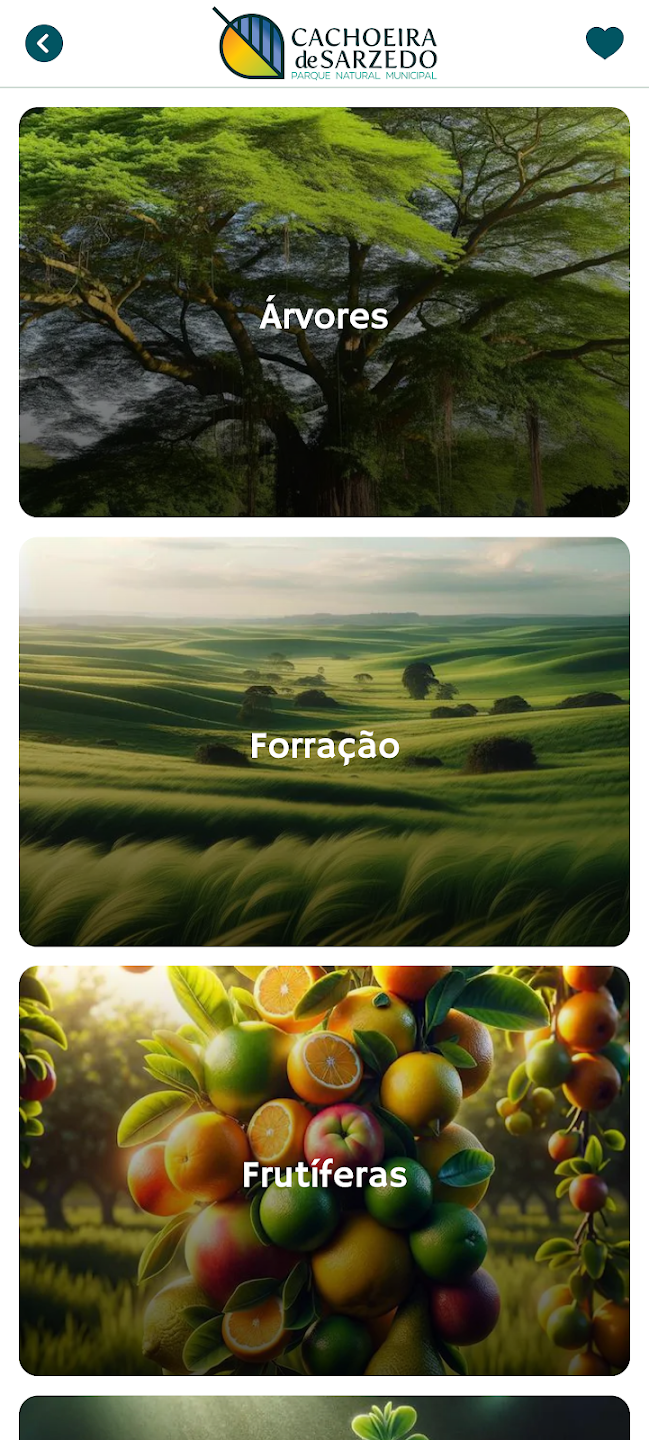Open the Árvores category card
This screenshot has height=1440, width=649.
324,312
